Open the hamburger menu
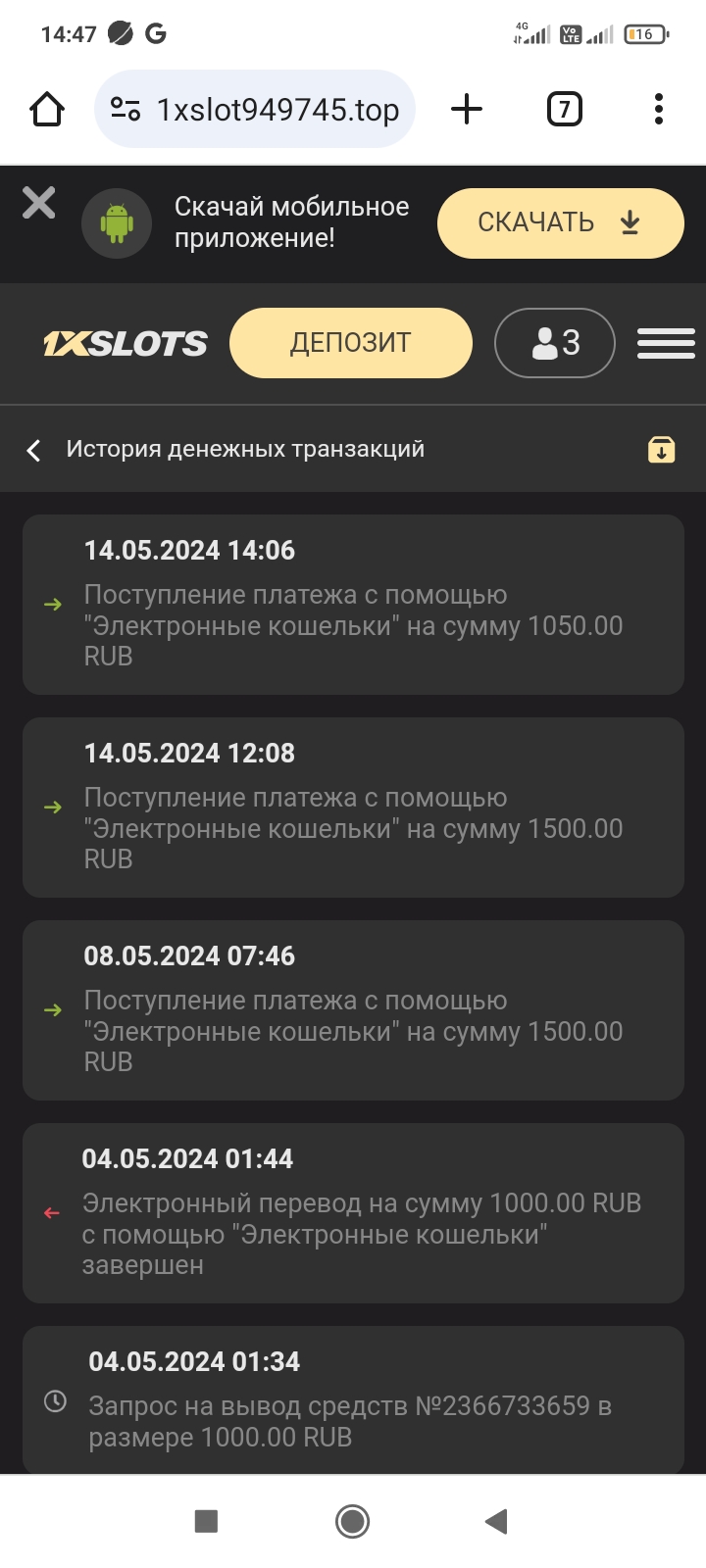 coord(666,343)
